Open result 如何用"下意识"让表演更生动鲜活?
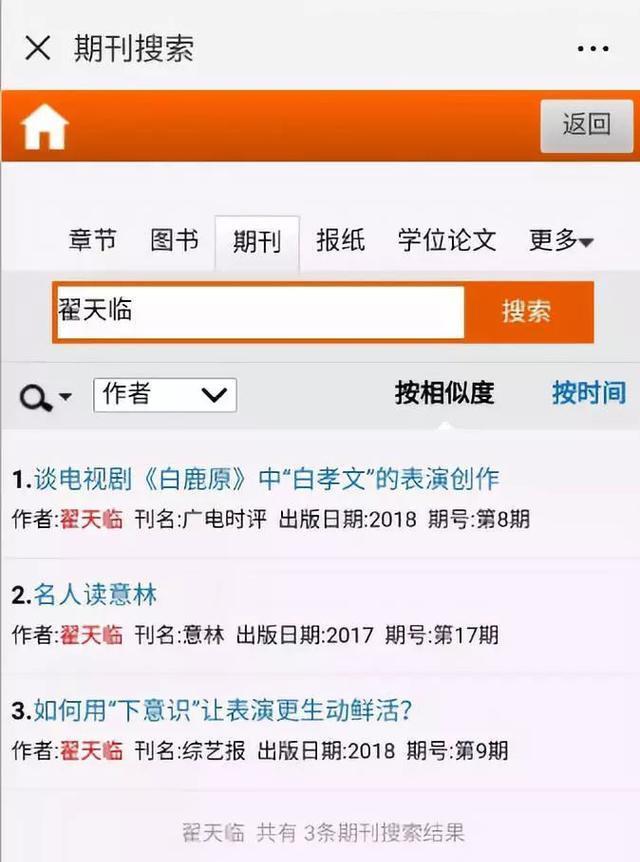Screen dimensions: 640x862 (x=223, y=711)
